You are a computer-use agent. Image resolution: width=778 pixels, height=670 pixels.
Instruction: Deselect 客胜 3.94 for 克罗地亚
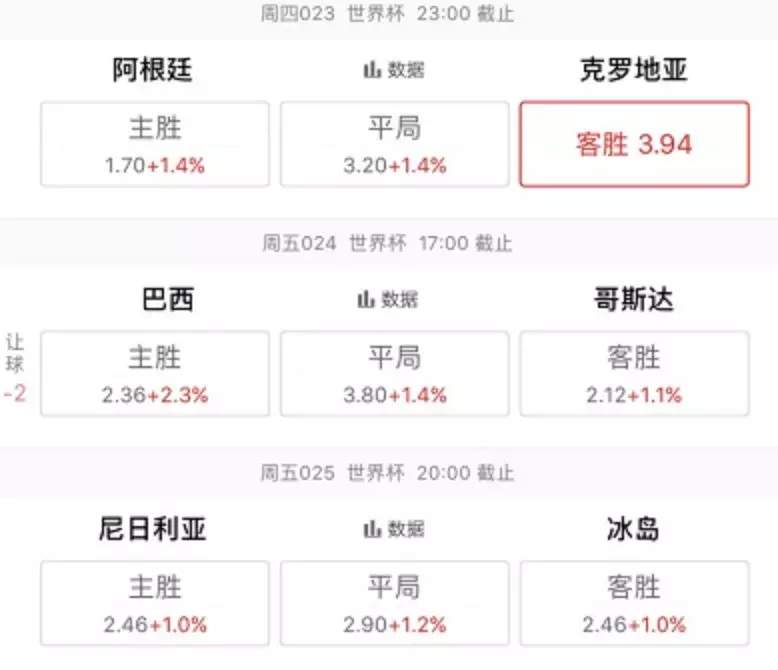pyautogui.click(x=634, y=144)
